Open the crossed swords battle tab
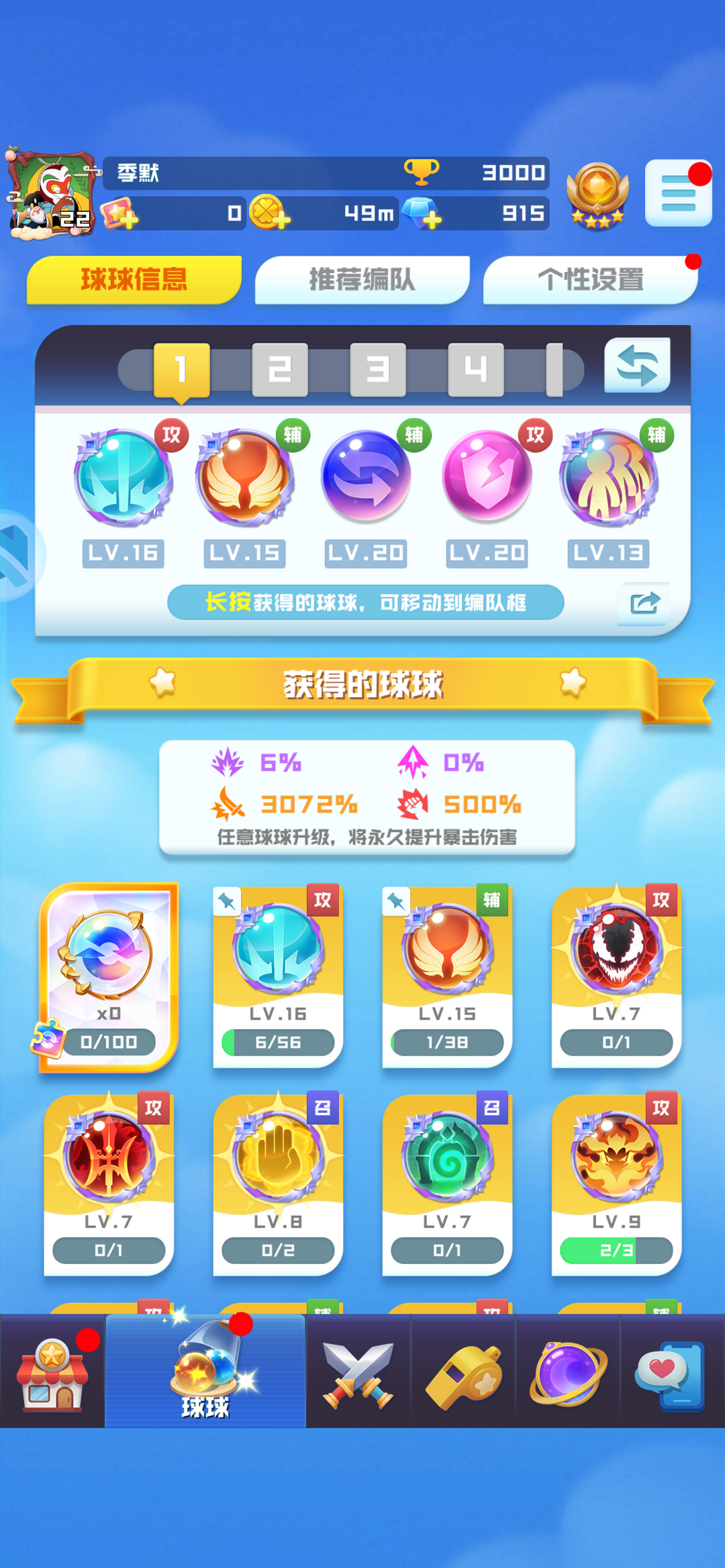This screenshot has height=1568, width=725. pyautogui.click(x=358, y=1372)
